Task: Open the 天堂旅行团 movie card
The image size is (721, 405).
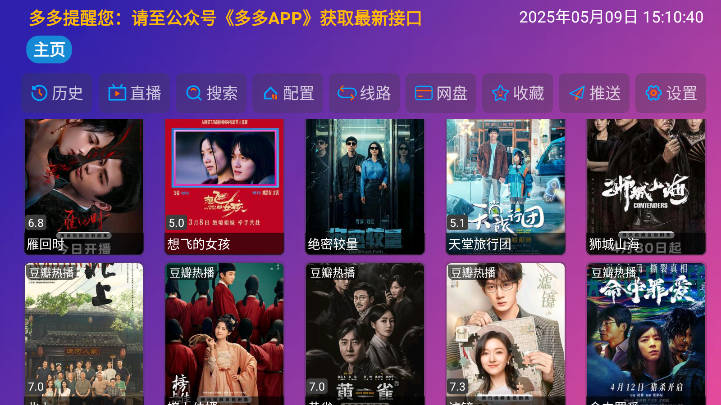Action: click(505, 186)
